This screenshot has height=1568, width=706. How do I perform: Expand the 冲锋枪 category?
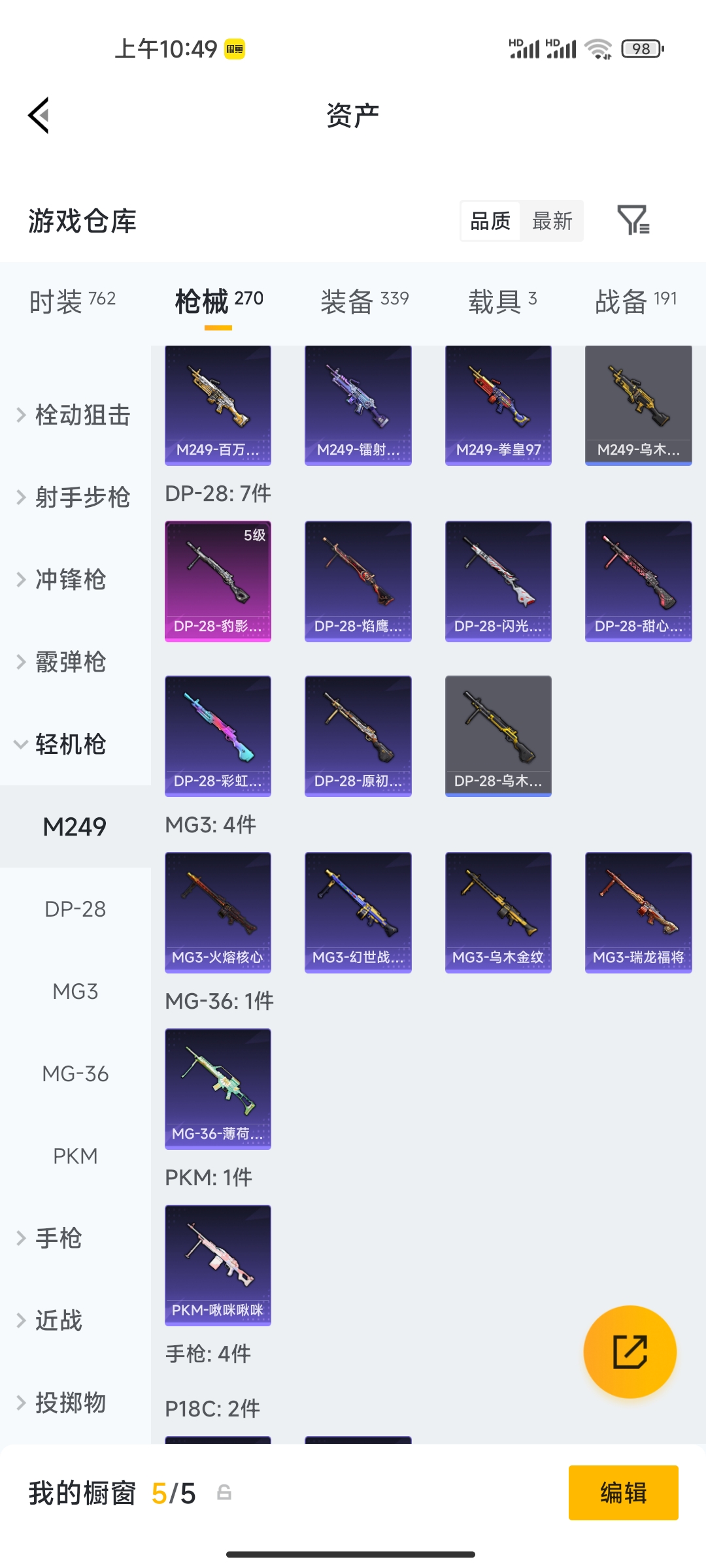click(x=69, y=580)
